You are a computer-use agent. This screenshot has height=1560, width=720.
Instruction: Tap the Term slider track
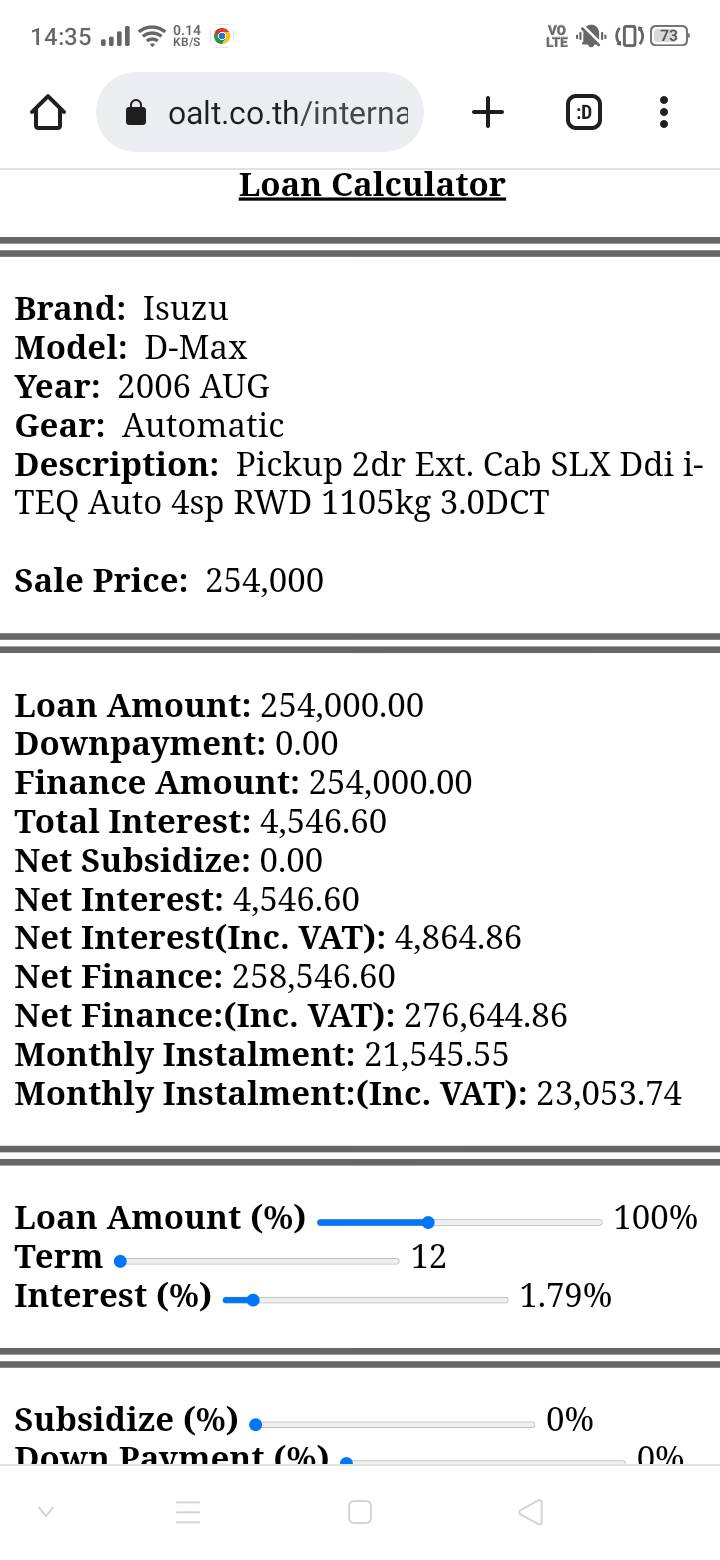click(257, 1261)
